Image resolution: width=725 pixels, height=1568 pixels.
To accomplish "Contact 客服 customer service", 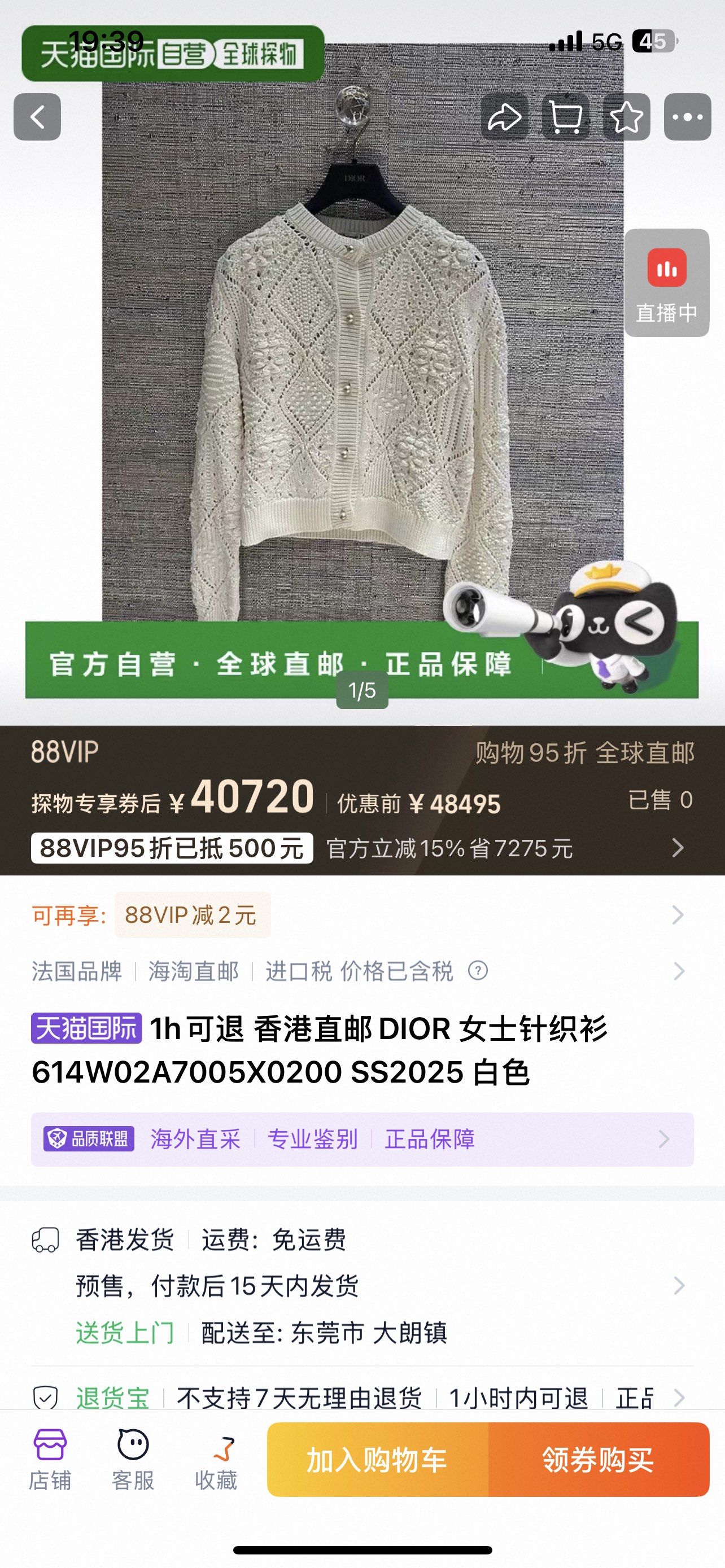I will point(133,1460).
